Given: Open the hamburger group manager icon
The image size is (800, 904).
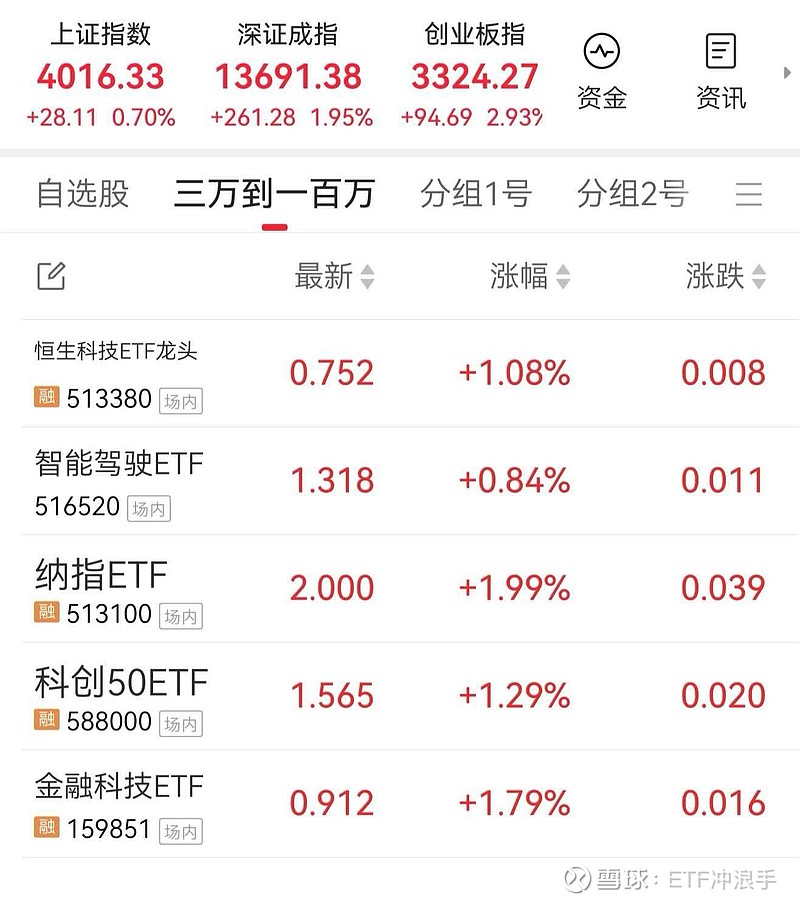Looking at the screenshot, I should (749, 196).
